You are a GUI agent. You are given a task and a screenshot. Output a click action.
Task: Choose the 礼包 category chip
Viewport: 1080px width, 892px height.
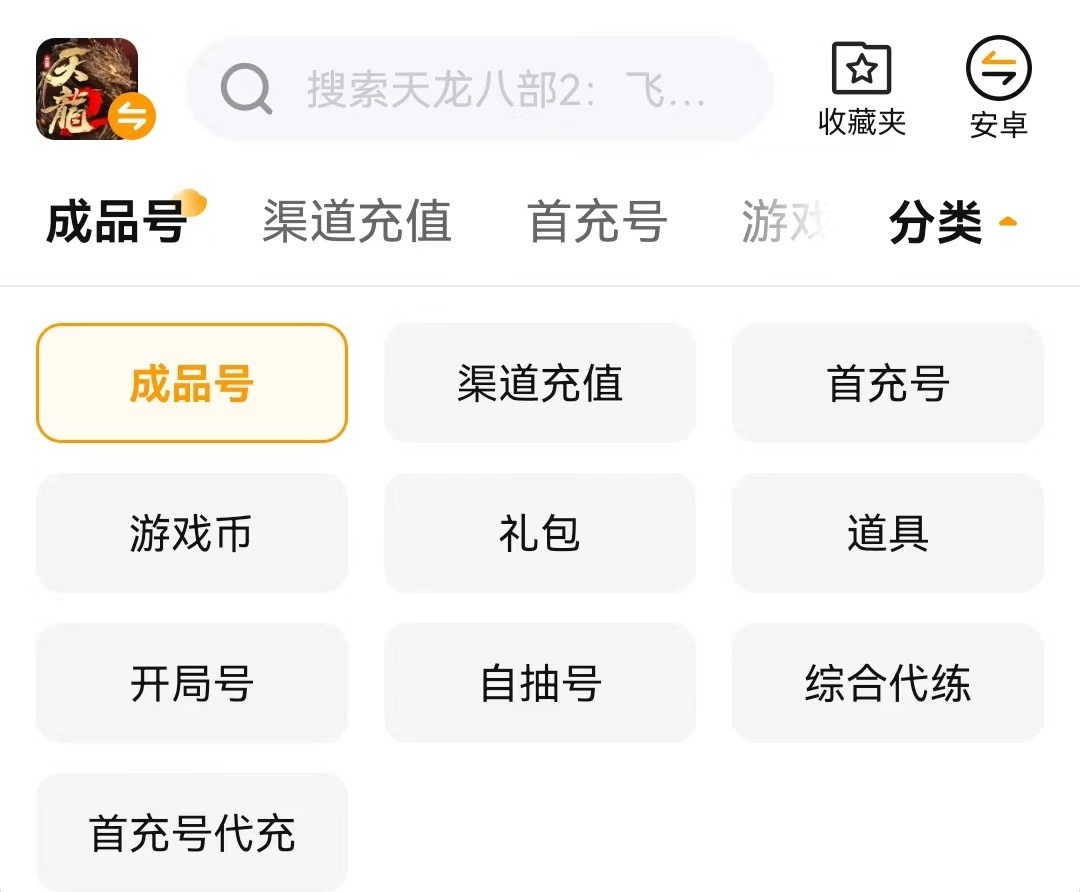pos(540,533)
